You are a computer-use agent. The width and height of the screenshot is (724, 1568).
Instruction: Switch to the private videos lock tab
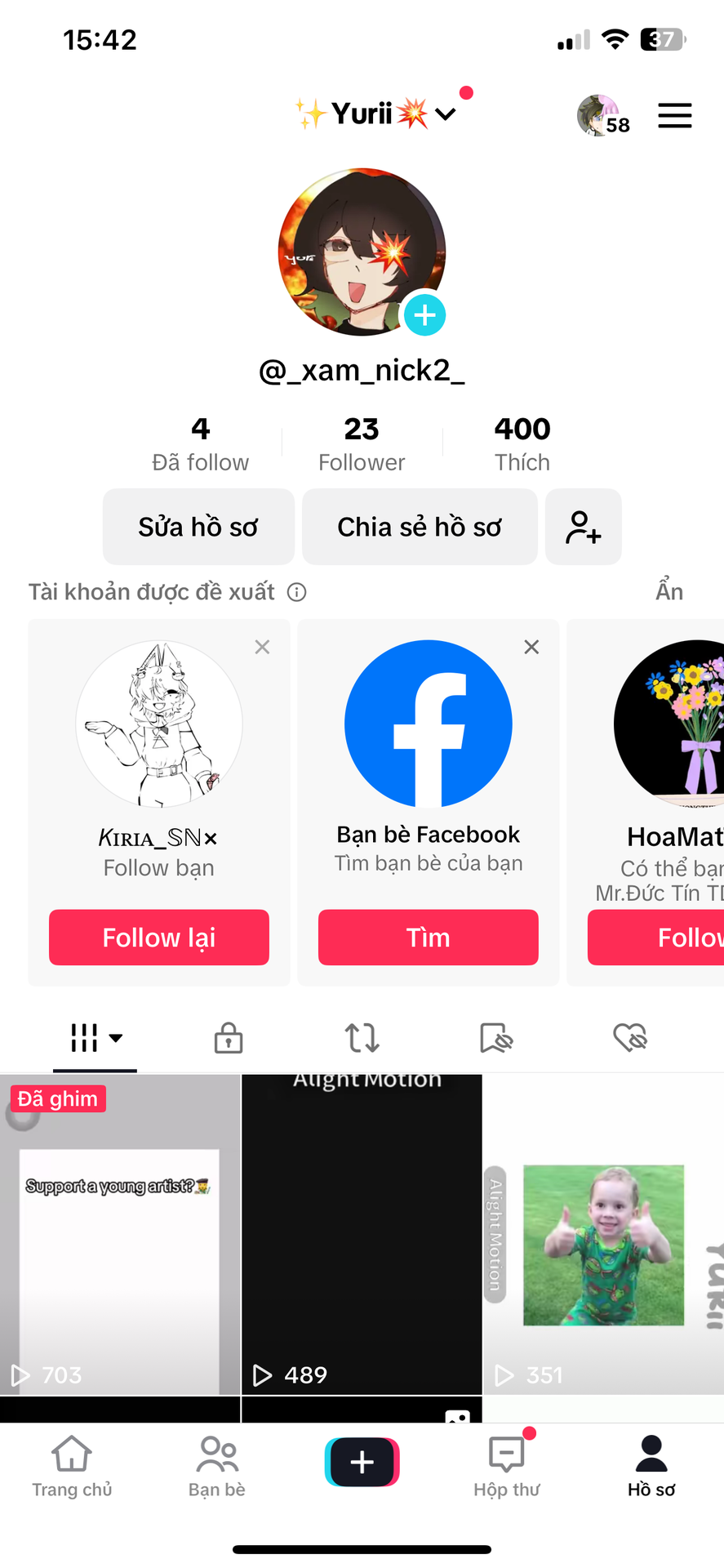(229, 1038)
